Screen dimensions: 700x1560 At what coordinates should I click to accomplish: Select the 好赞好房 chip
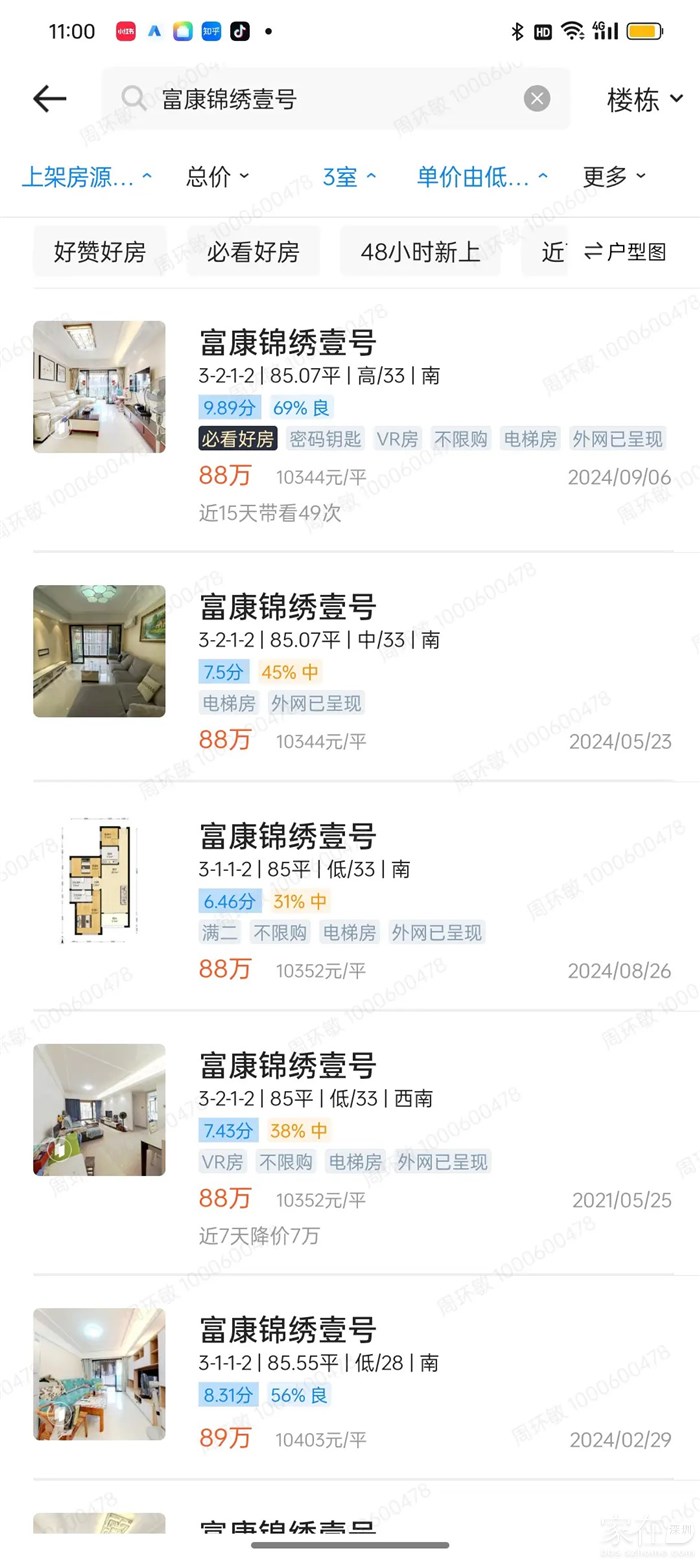click(x=100, y=252)
